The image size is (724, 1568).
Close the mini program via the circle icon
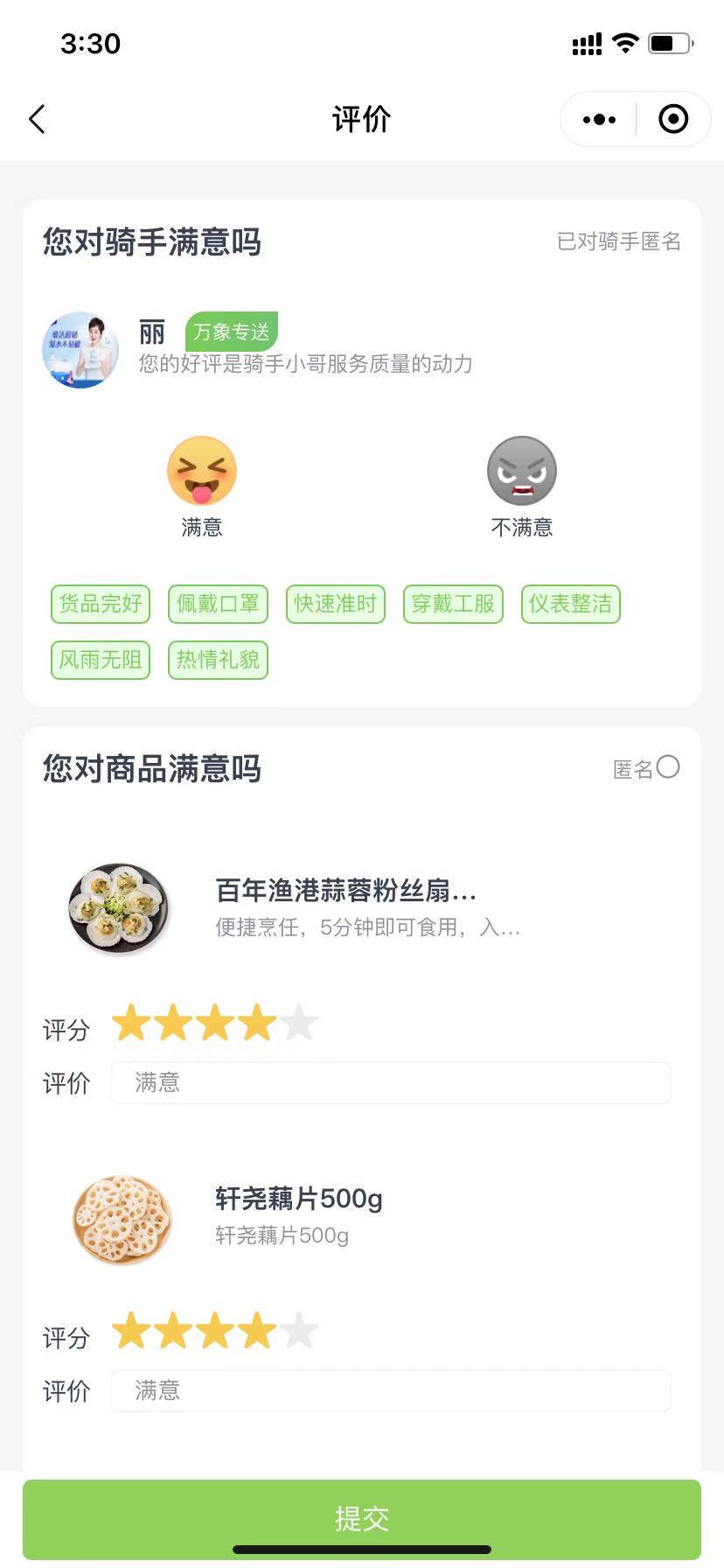tap(672, 119)
